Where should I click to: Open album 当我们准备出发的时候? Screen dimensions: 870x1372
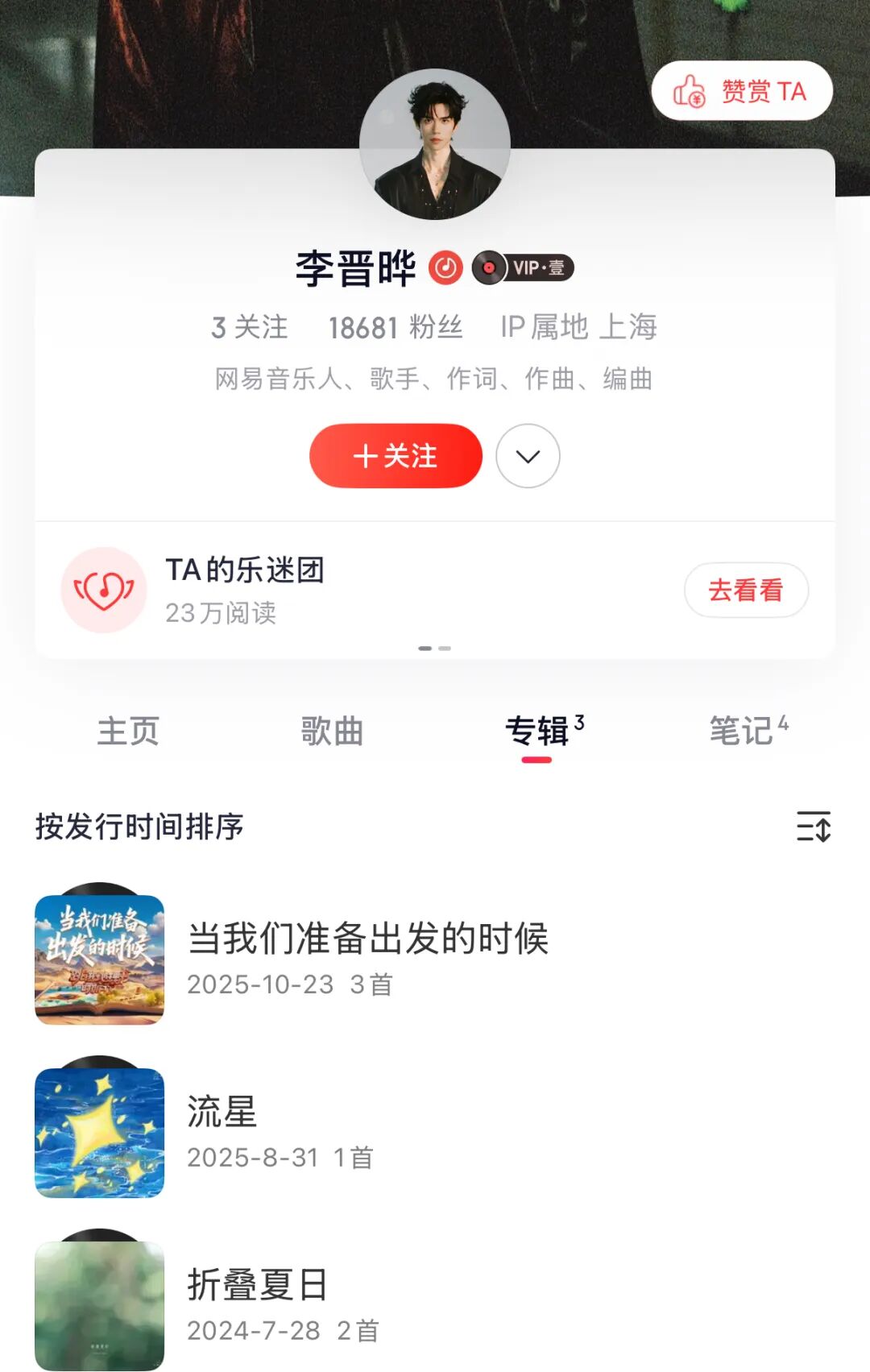tap(368, 940)
